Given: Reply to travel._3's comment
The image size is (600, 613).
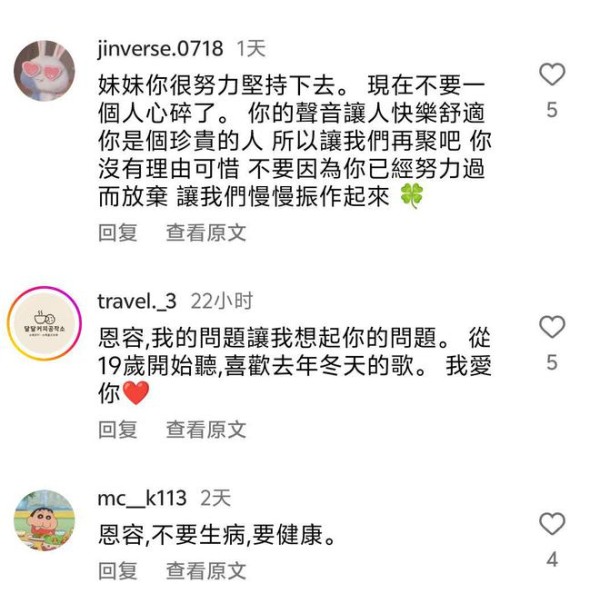Looking at the screenshot, I should click(x=117, y=430).
